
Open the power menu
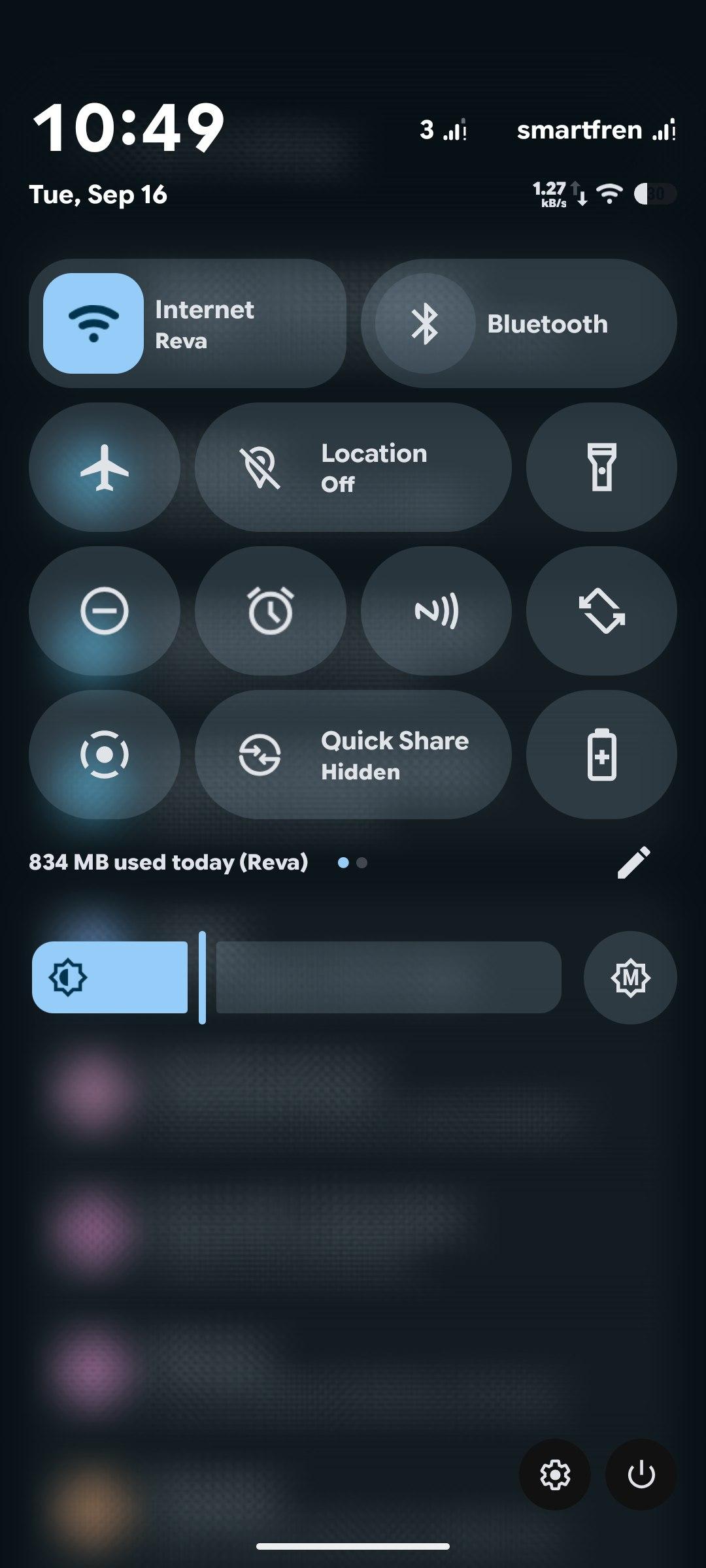pyautogui.click(x=641, y=1475)
